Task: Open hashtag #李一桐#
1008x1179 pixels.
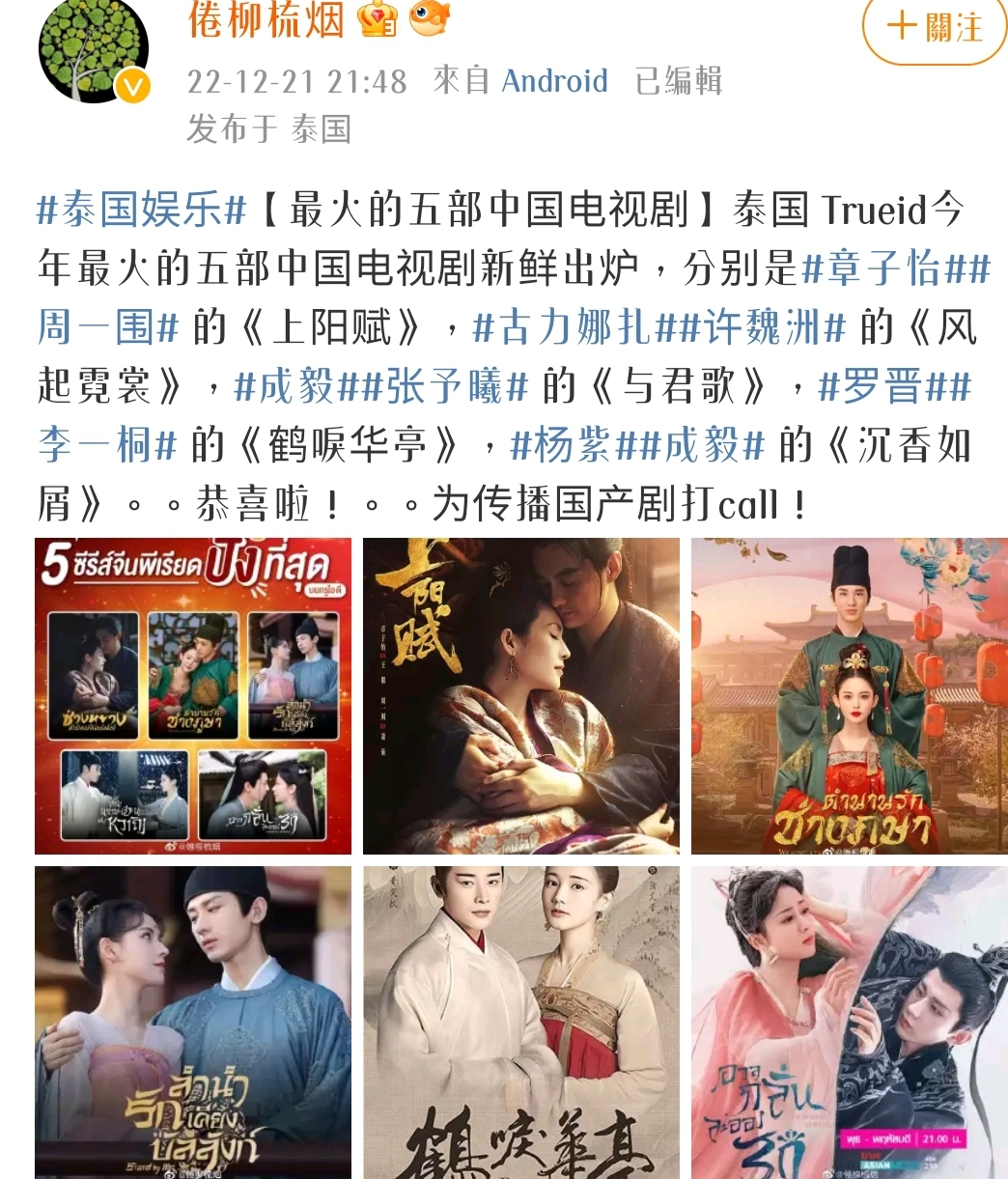Action: (108, 445)
